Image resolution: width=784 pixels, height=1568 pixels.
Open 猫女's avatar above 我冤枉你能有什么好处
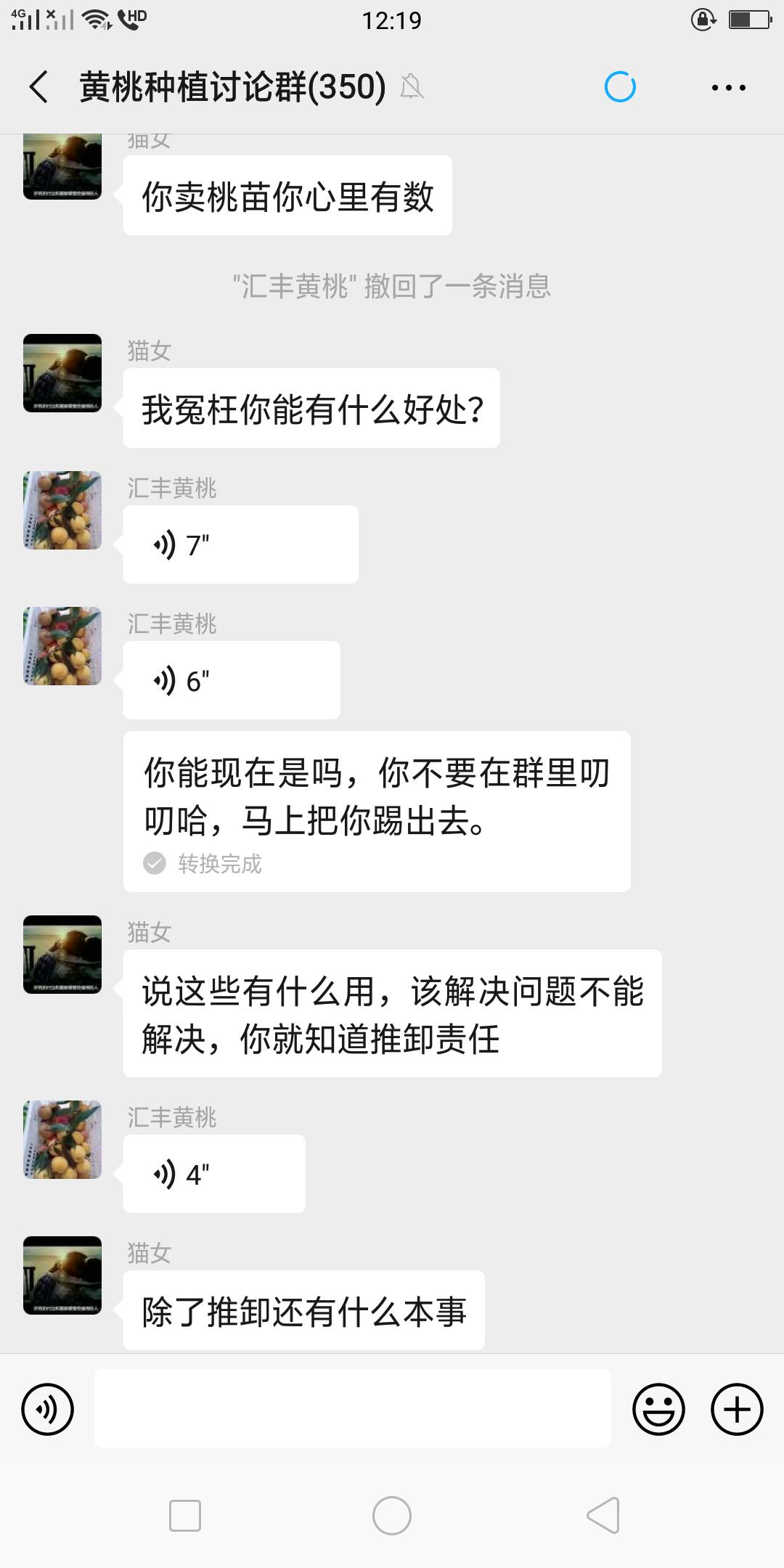pos(62,373)
